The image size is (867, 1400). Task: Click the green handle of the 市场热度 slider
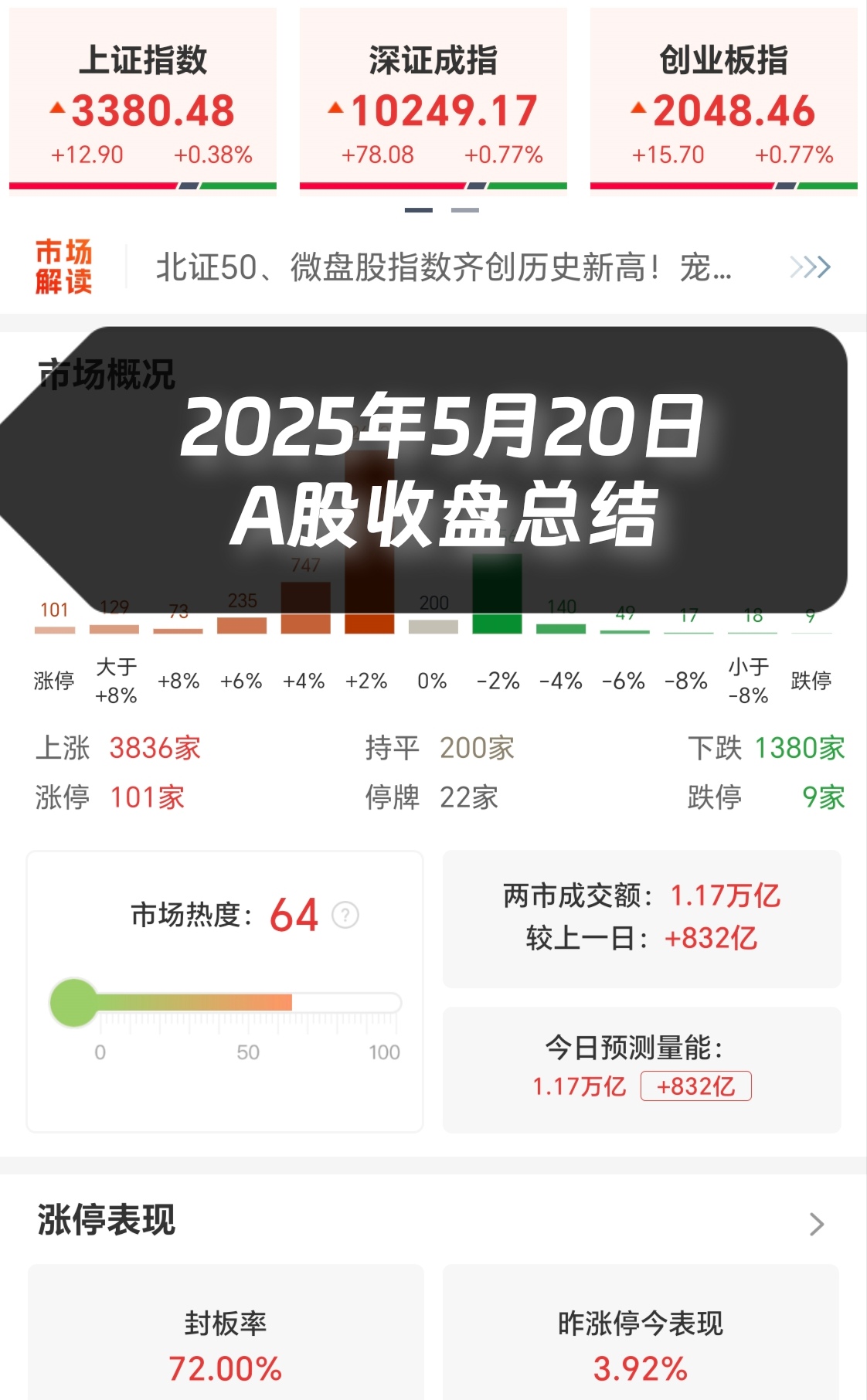(x=72, y=1001)
